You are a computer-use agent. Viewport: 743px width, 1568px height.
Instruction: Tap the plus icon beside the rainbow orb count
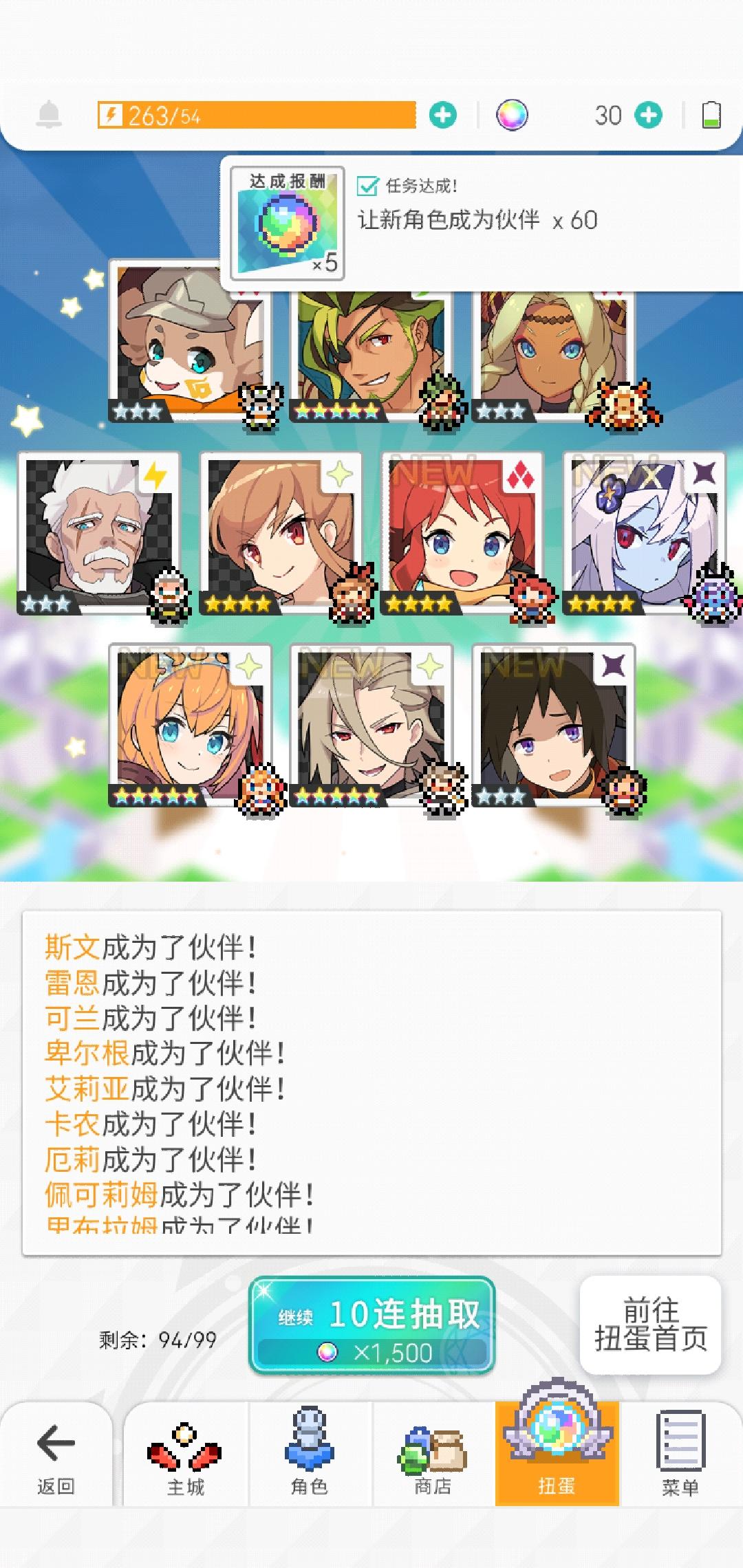pos(649,115)
